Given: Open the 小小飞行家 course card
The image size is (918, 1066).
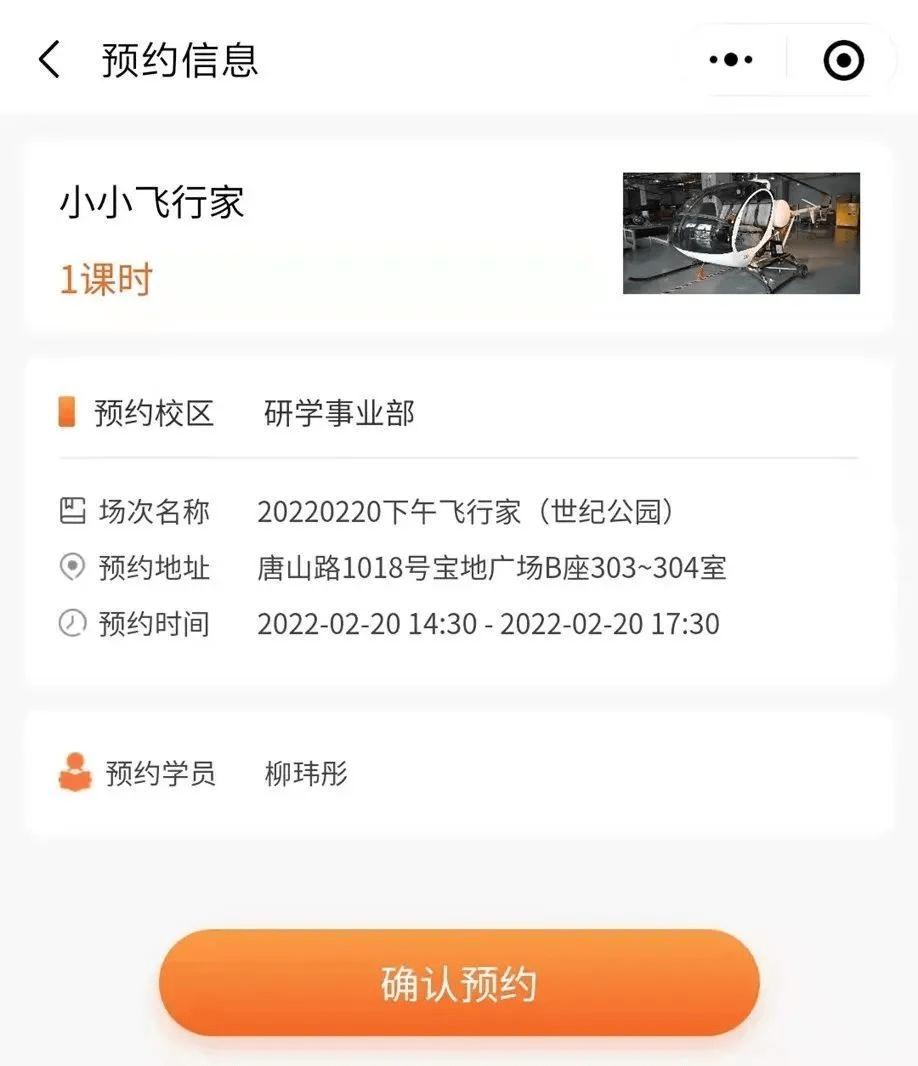Looking at the screenshot, I should tap(458, 236).
